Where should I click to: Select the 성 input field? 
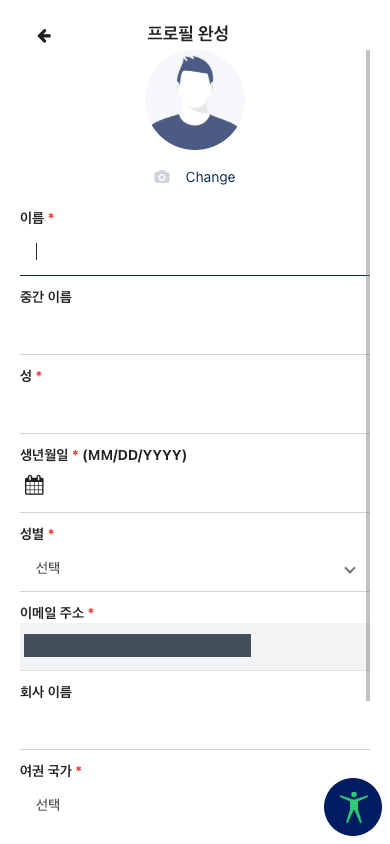[195, 410]
